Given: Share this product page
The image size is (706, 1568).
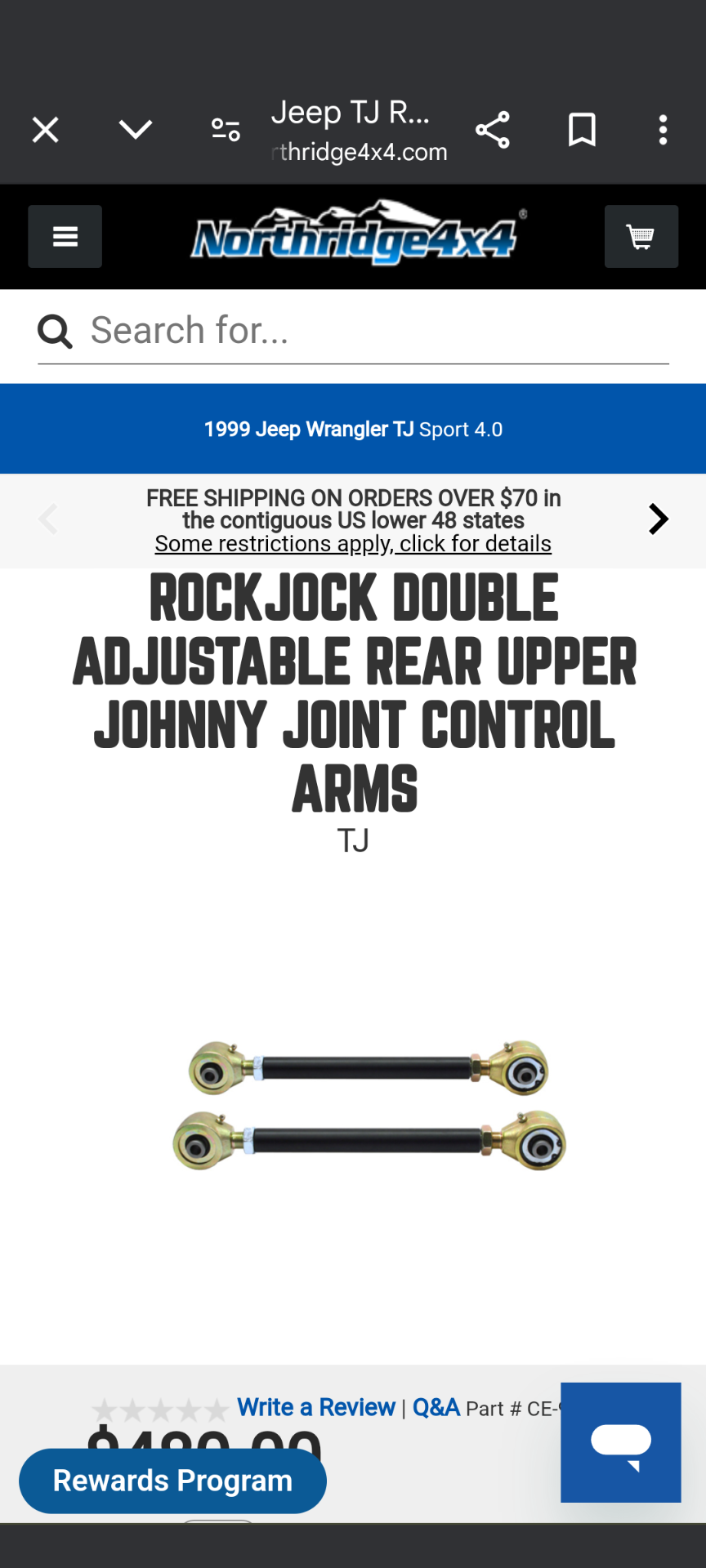Looking at the screenshot, I should 493,130.
